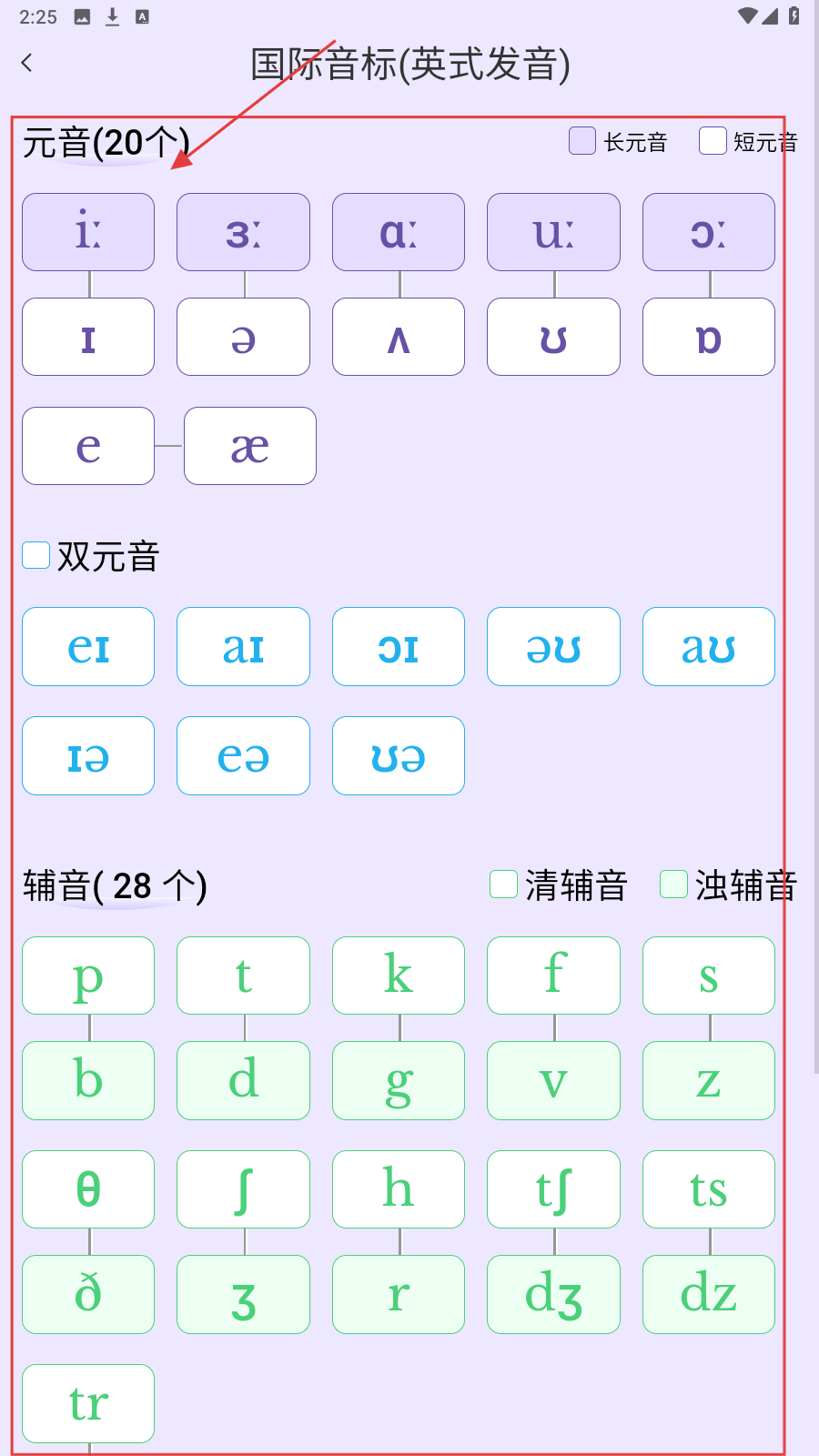Choose the tr consonant button

click(x=88, y=1403)
